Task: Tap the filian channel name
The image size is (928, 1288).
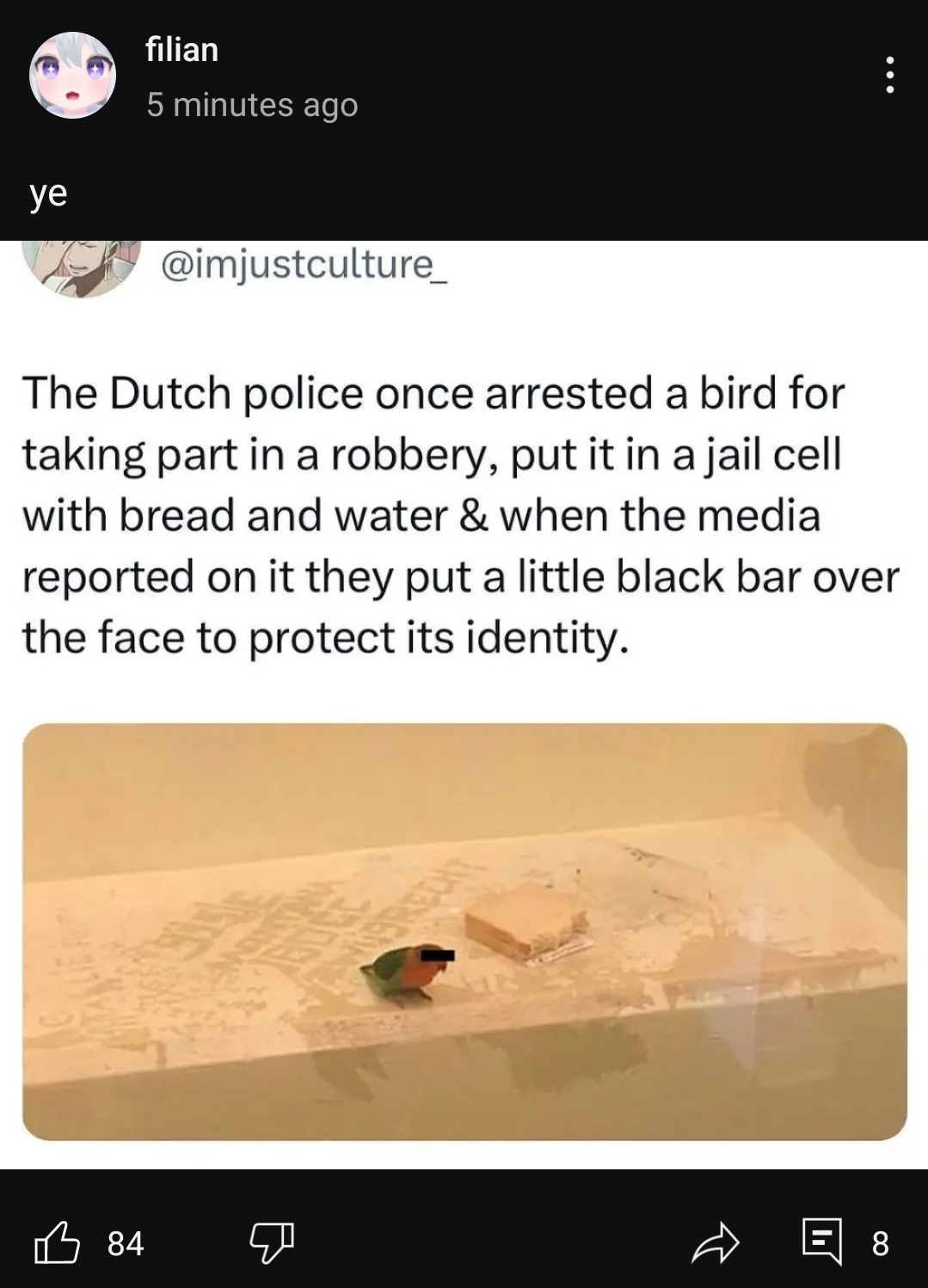Action: [182, 50]
